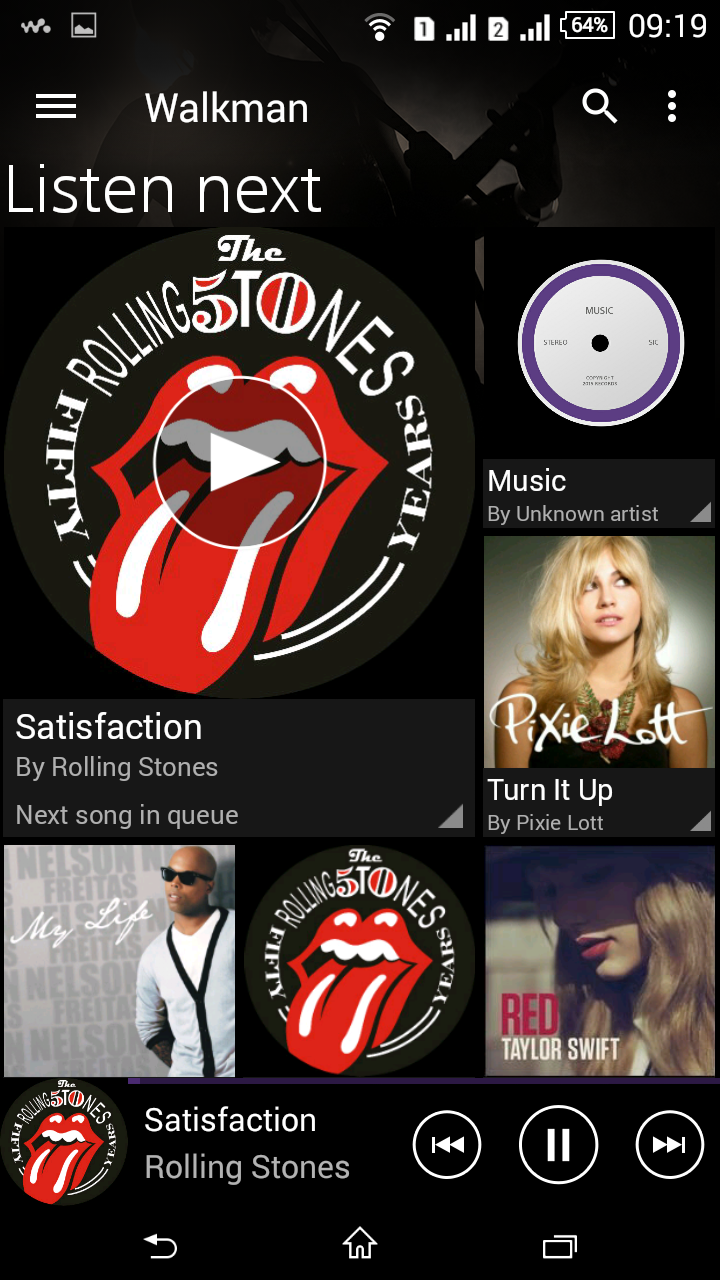This screenshot has width=720, height=1280.
Task: Open the small Rolling Stones album tile
Action: 359,960
